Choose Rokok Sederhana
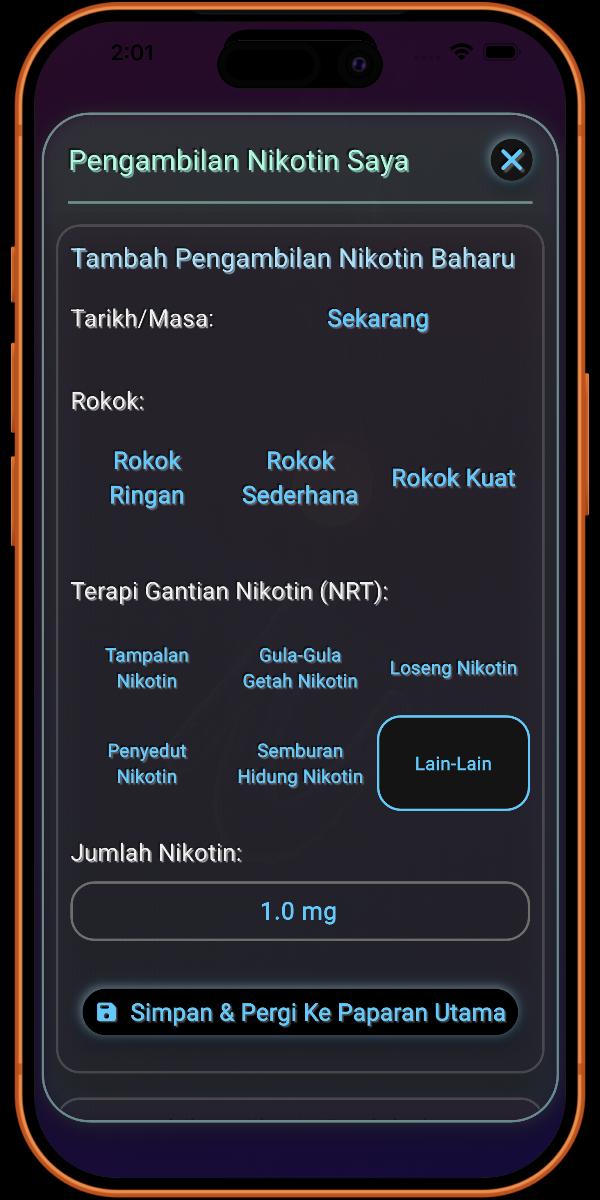The height and width of the screenshot is (1200, 600). (300, 478)
